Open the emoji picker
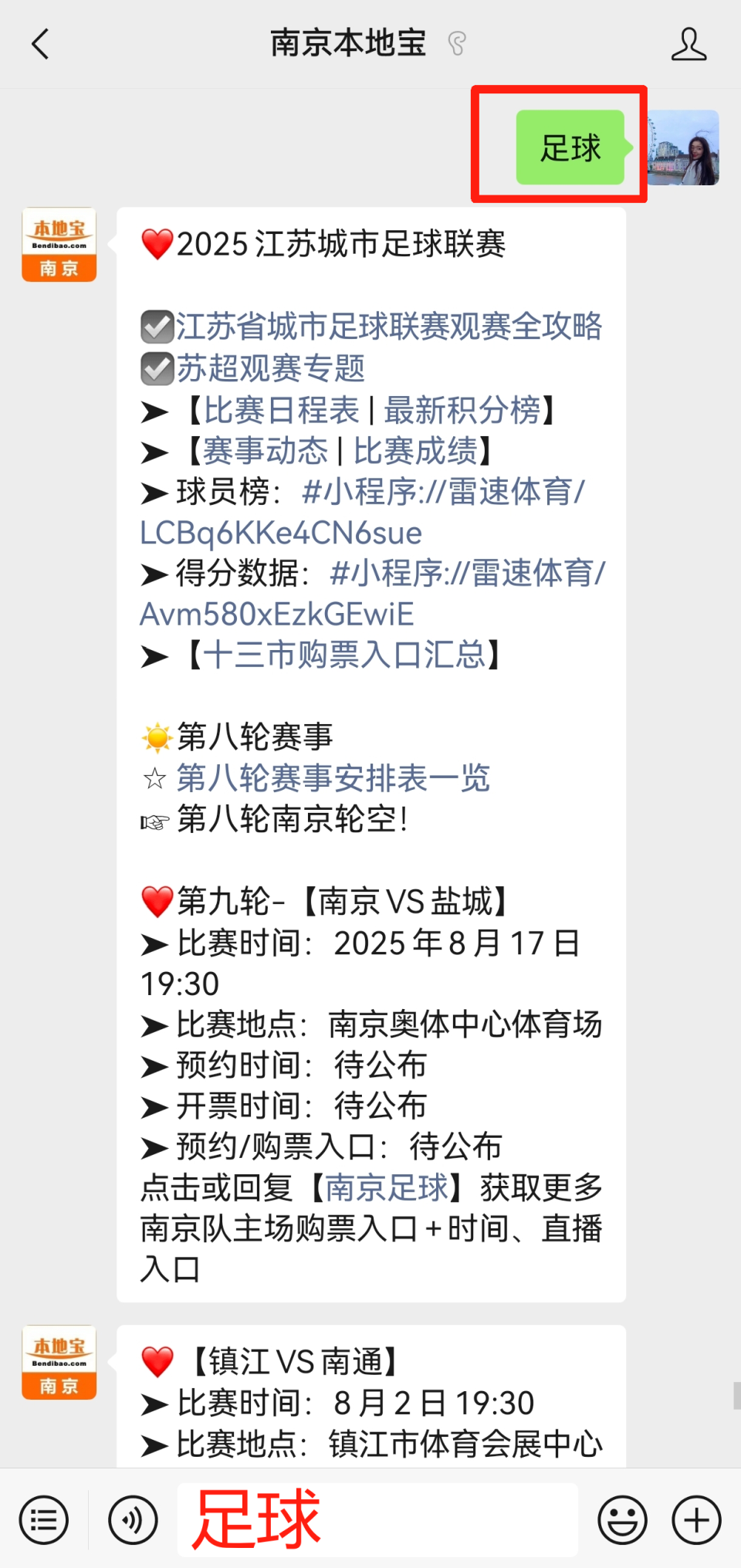The width and height of the screenshot is (741, 1568). 622,1519
